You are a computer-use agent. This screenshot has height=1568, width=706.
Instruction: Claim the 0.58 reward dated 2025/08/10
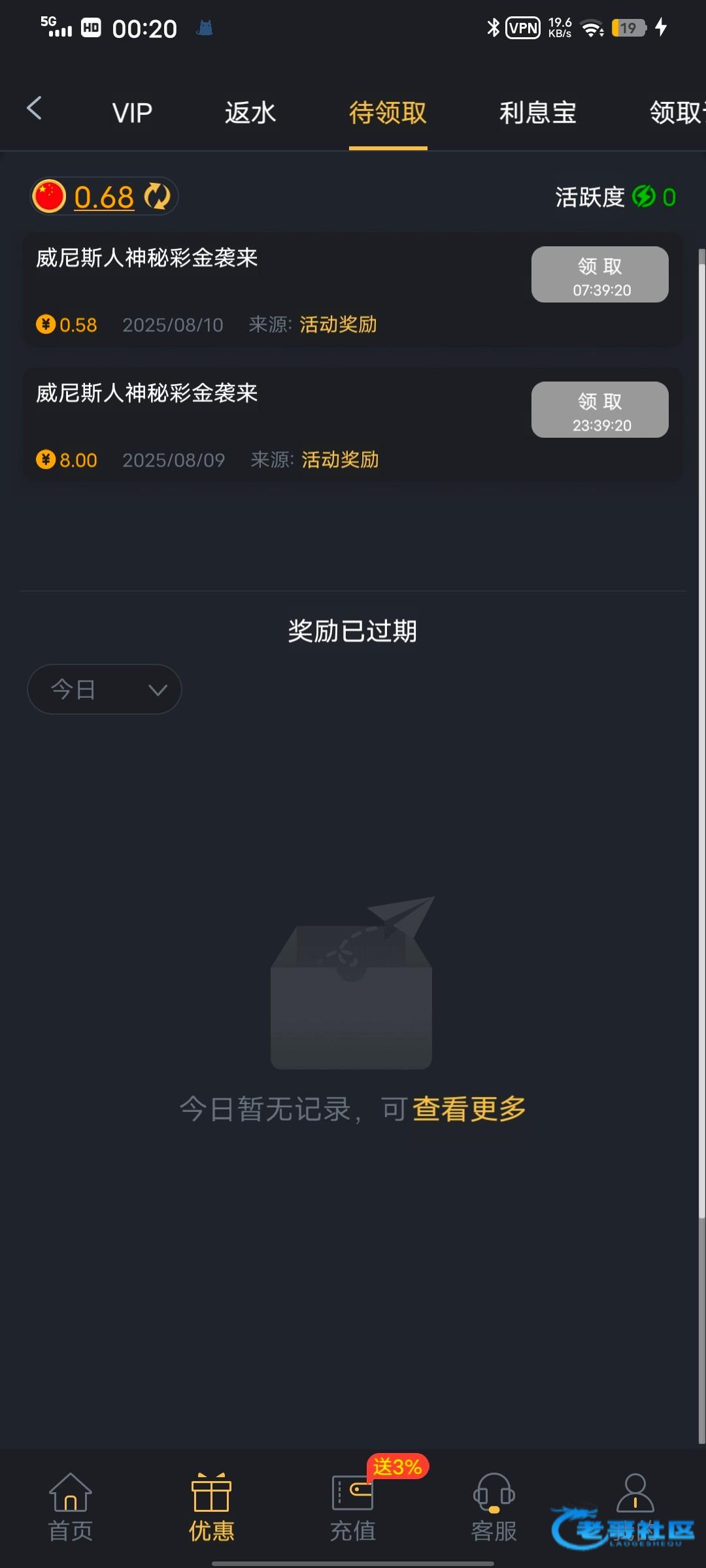(x=599, y=274)
